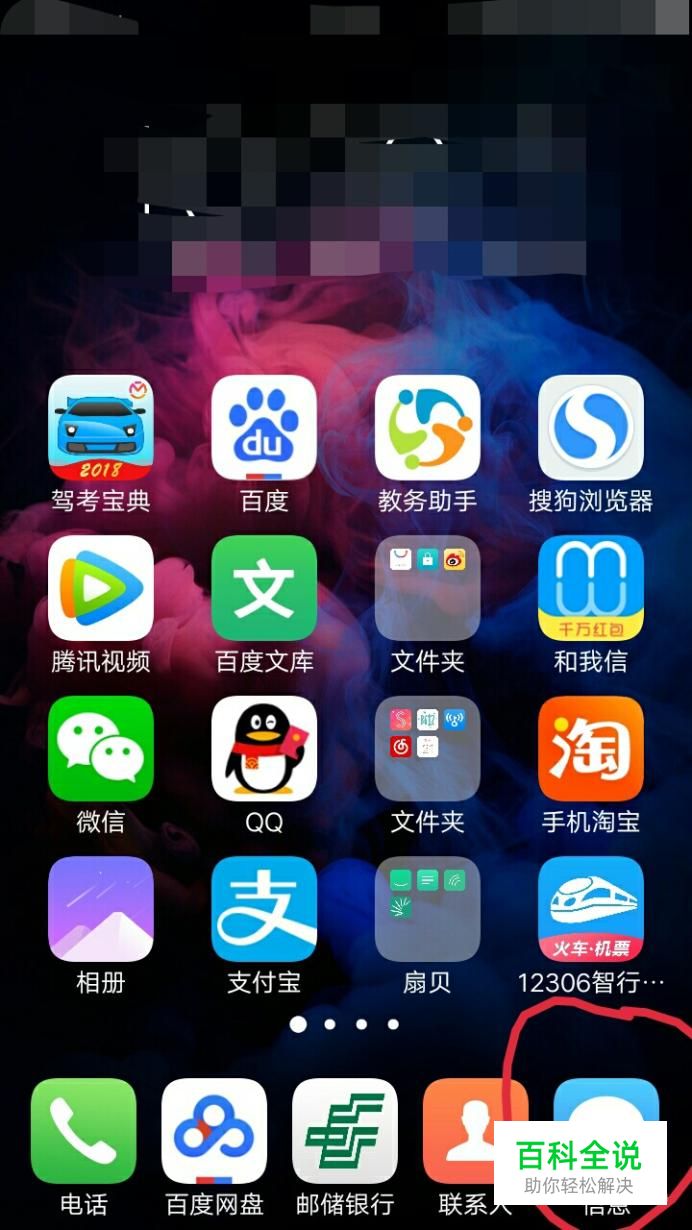692x1230 pixels.
Task: Open the 邮储银行 app
Action: (345, 1131)
